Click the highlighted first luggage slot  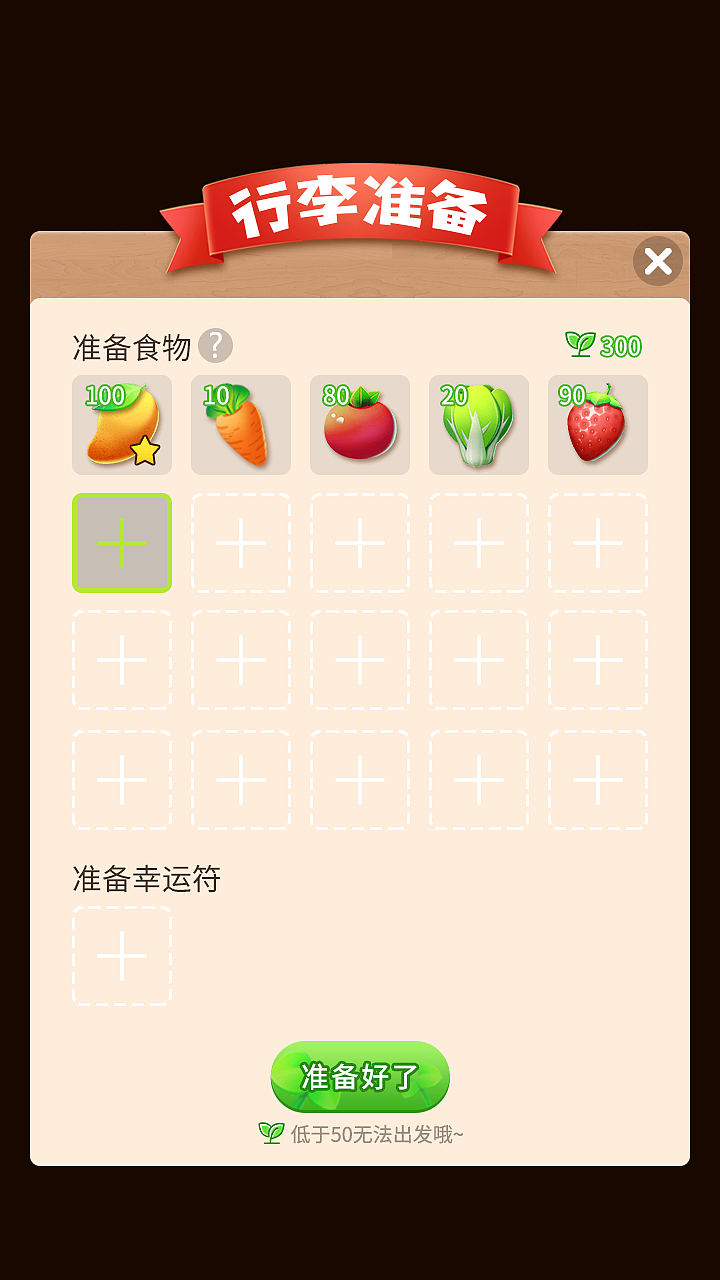point(121,543)
